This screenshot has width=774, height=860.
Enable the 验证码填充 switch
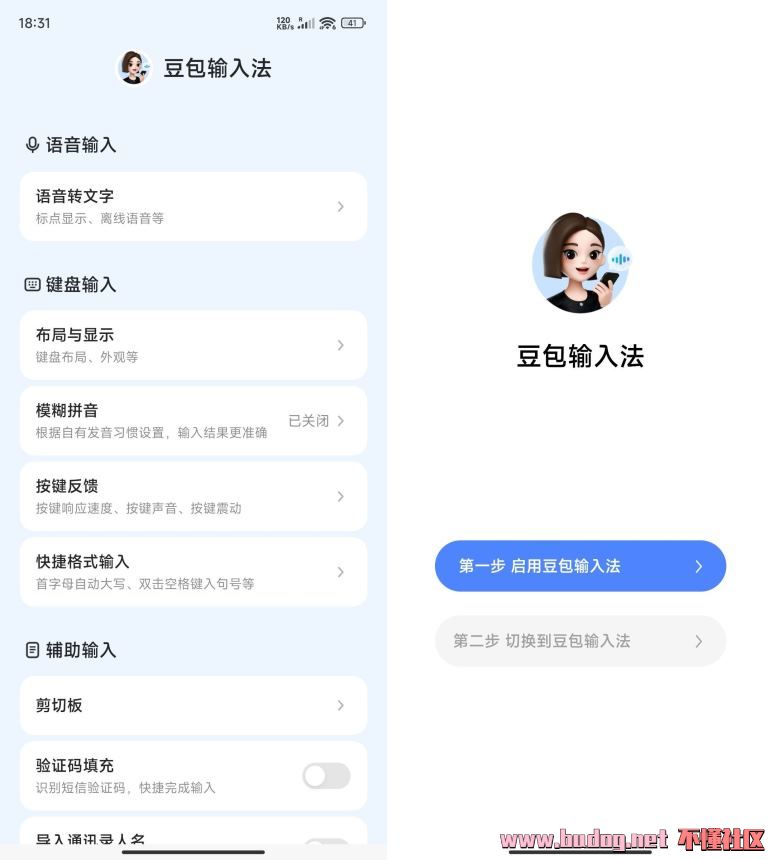(x=326, y=776)
